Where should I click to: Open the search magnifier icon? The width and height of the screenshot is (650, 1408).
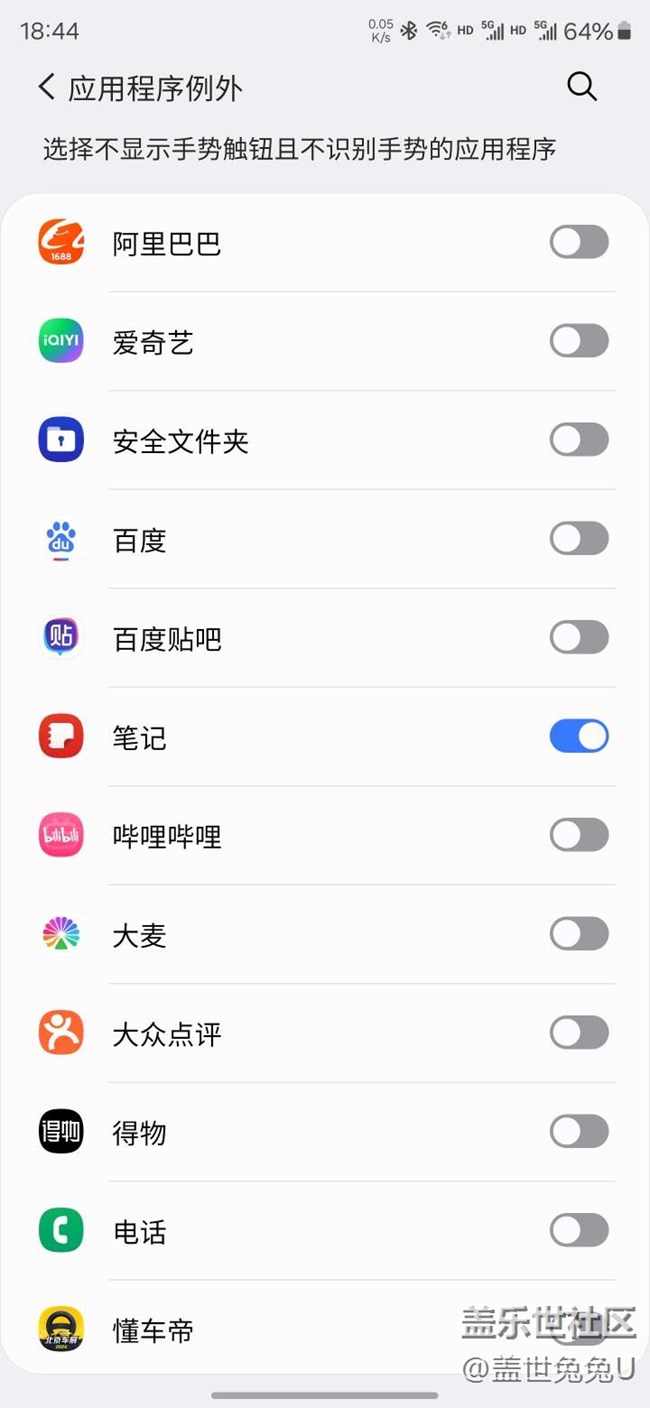coord(582,87)
